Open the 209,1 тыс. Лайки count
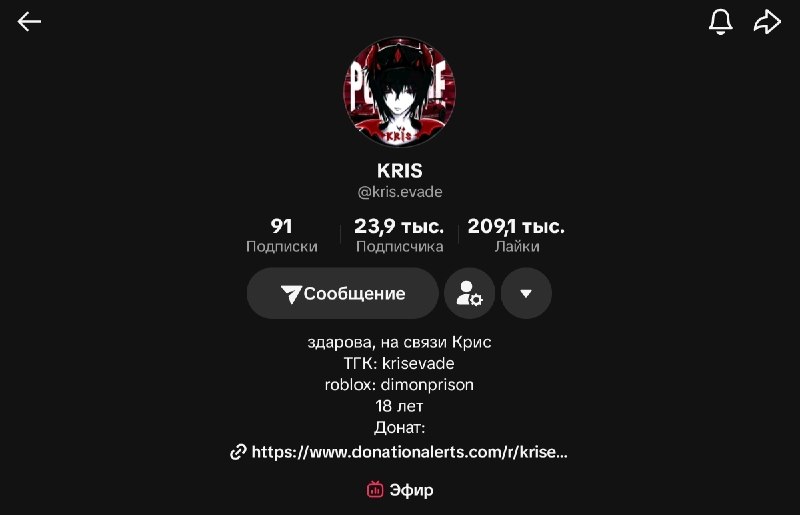 click(516, 235)
